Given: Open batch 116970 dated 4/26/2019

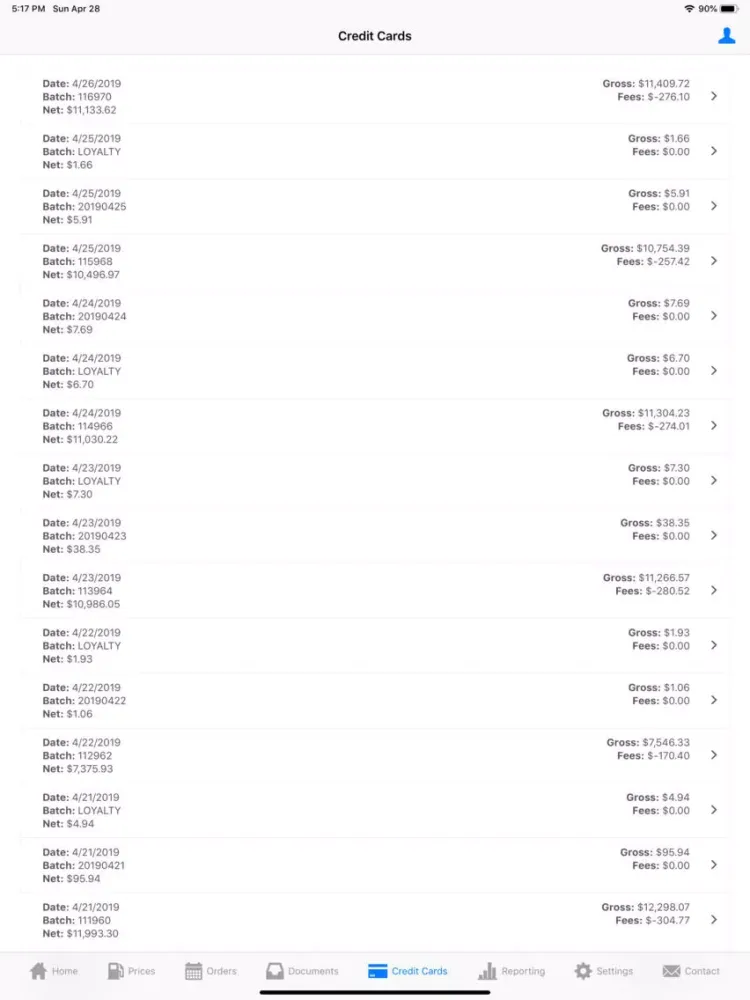Looking at the screenshot, I should (x=375, y=97).
